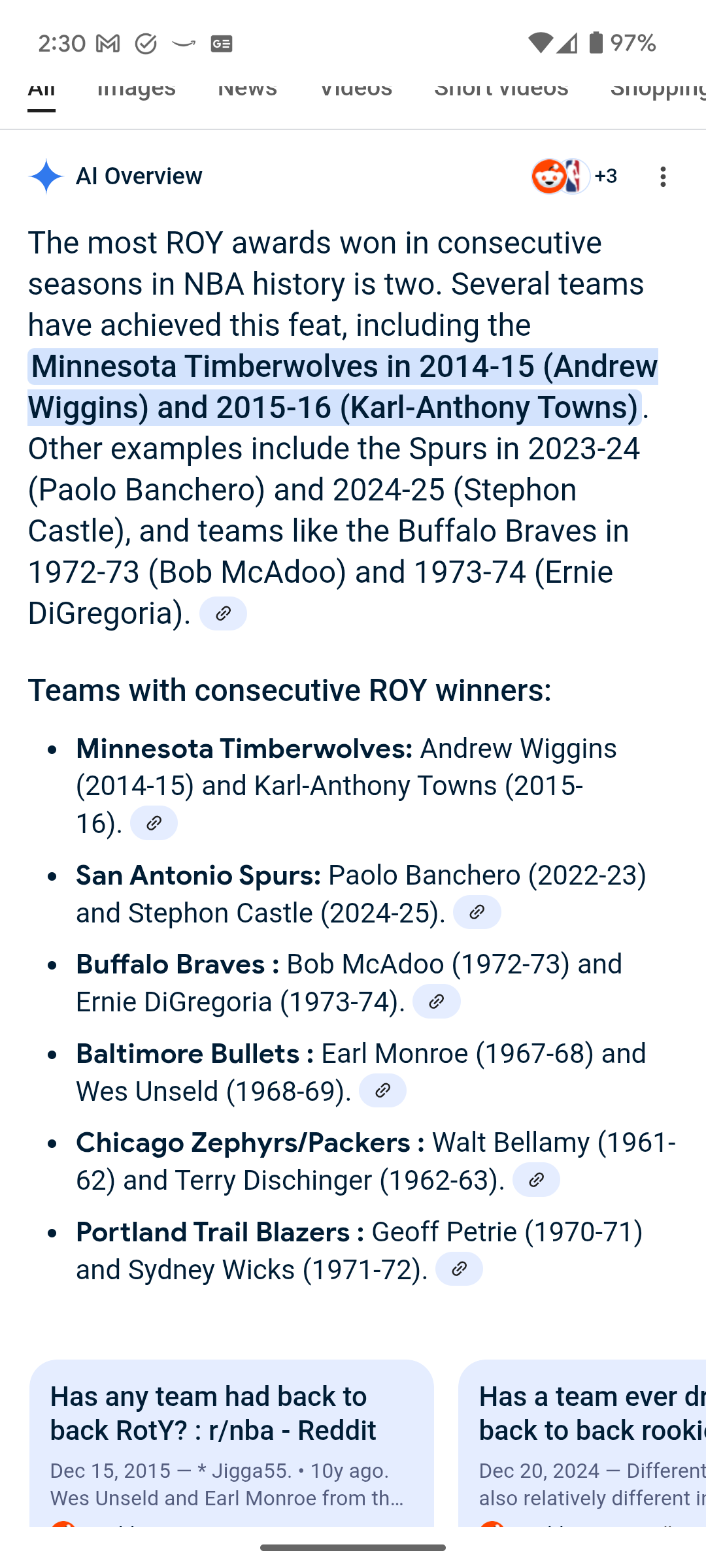Open source link for Chicago Zephyrs/Packers bullet

[x=536, y=1180]
